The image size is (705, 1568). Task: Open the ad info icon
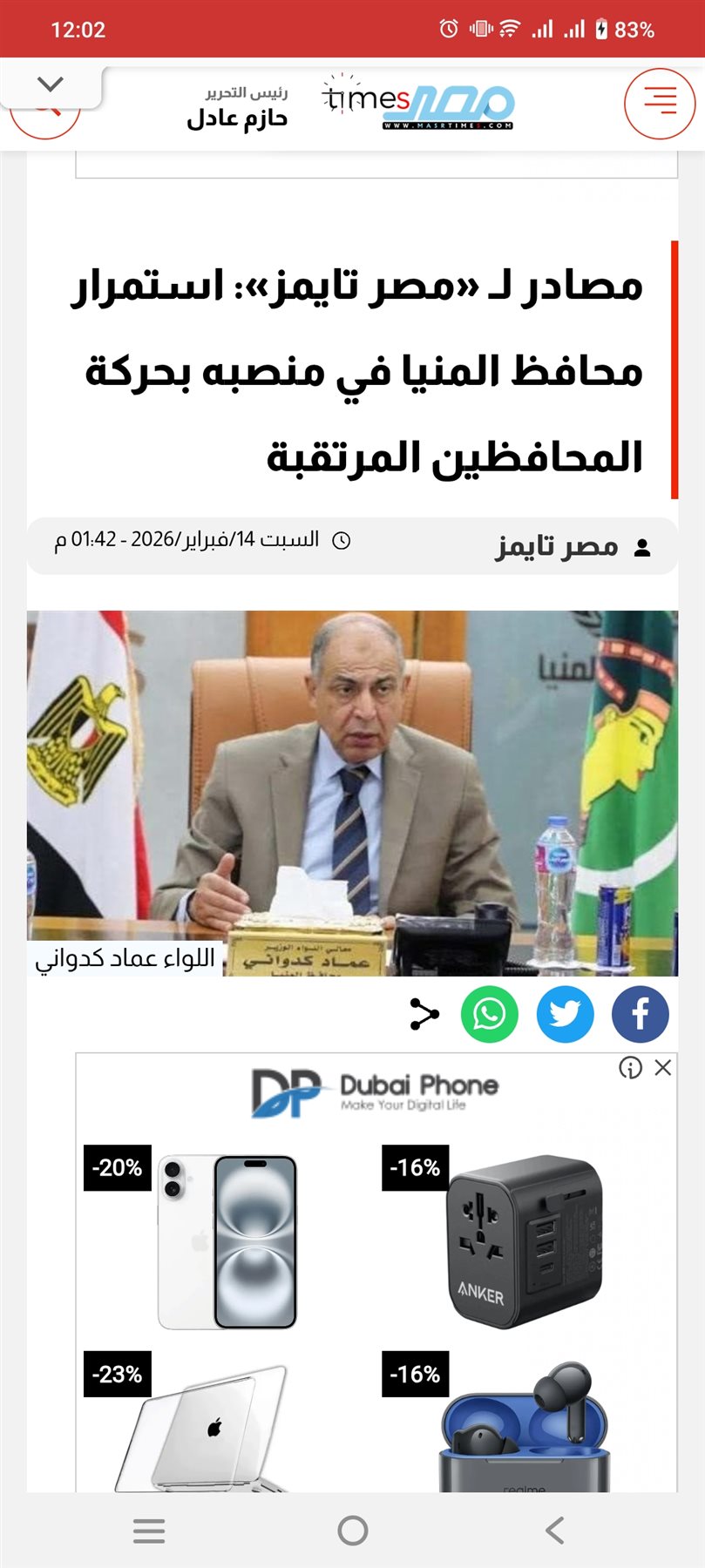pos(630,1067)
